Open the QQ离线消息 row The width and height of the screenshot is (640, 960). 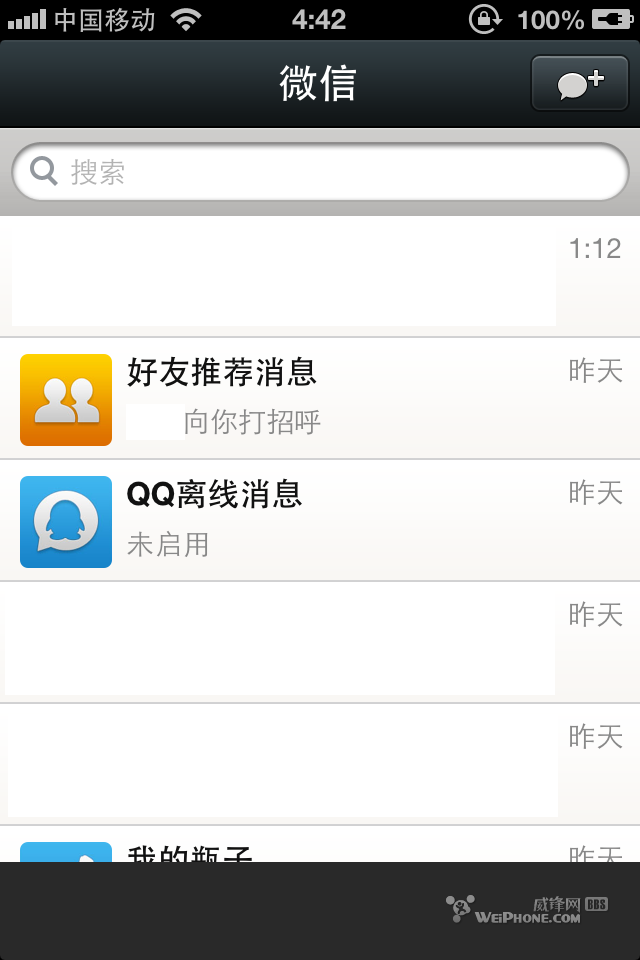point(320,521)
